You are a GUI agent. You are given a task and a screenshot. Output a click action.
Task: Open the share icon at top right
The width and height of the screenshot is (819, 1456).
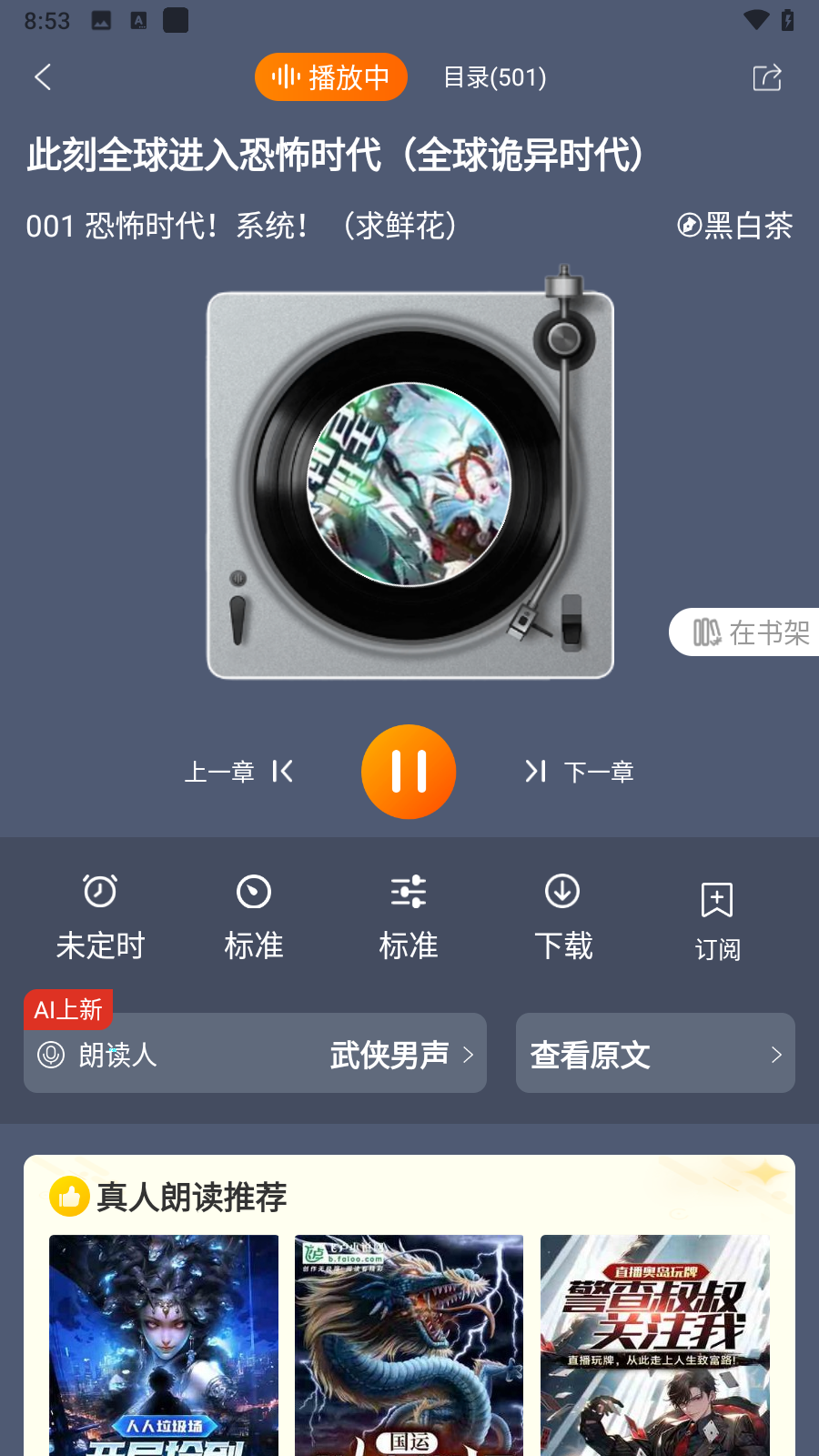767,77
